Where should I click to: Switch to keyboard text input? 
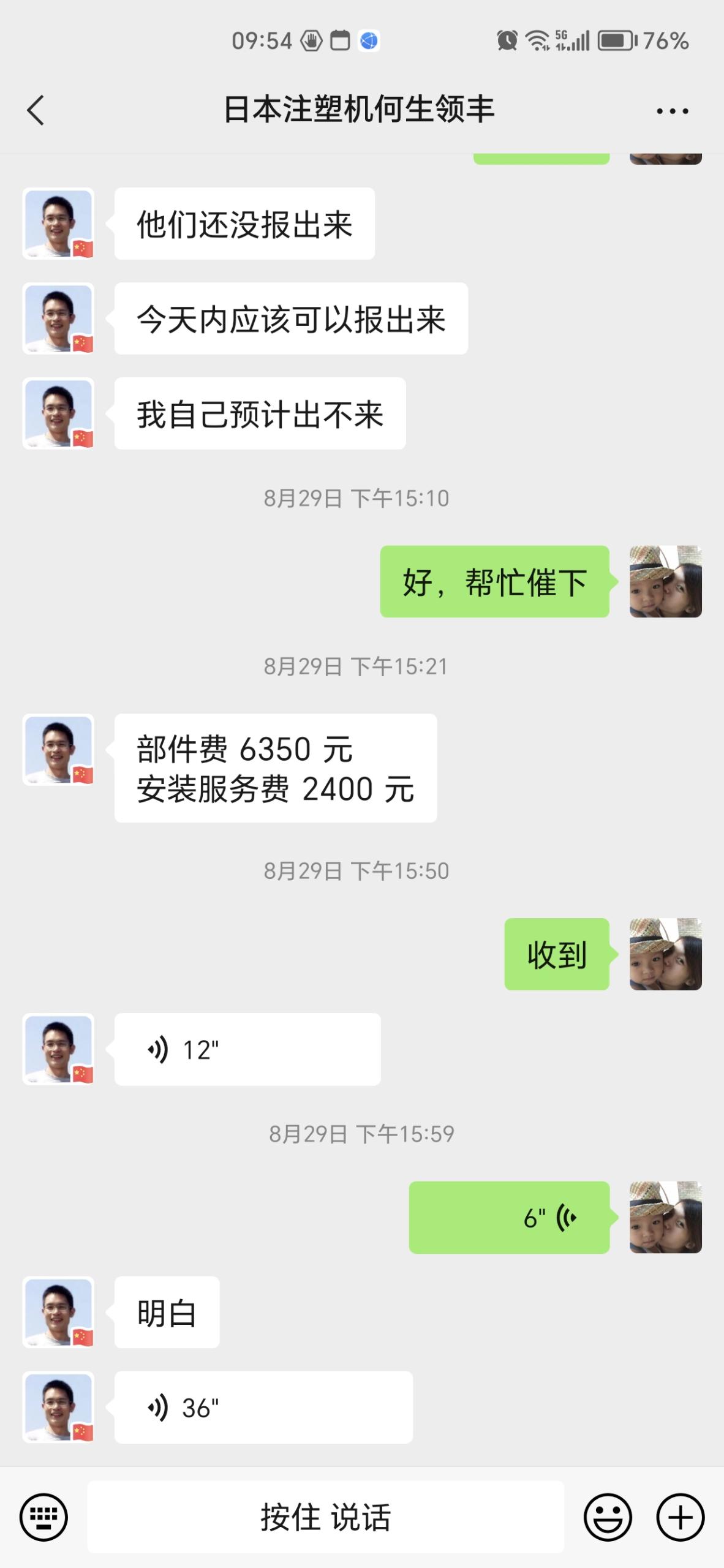click(x=43, y=1517)
